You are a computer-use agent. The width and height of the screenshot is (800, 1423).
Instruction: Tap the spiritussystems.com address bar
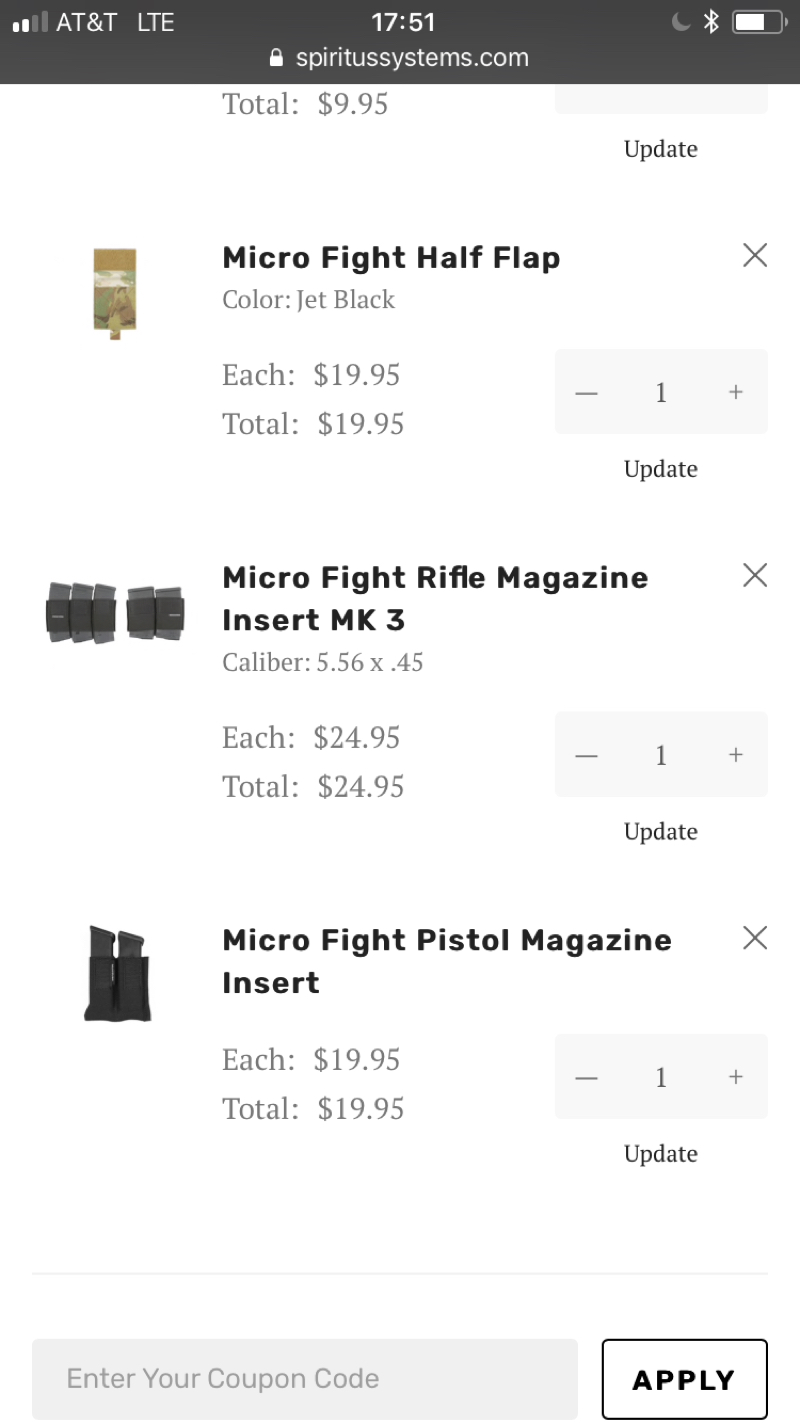(x=400, y=57)
